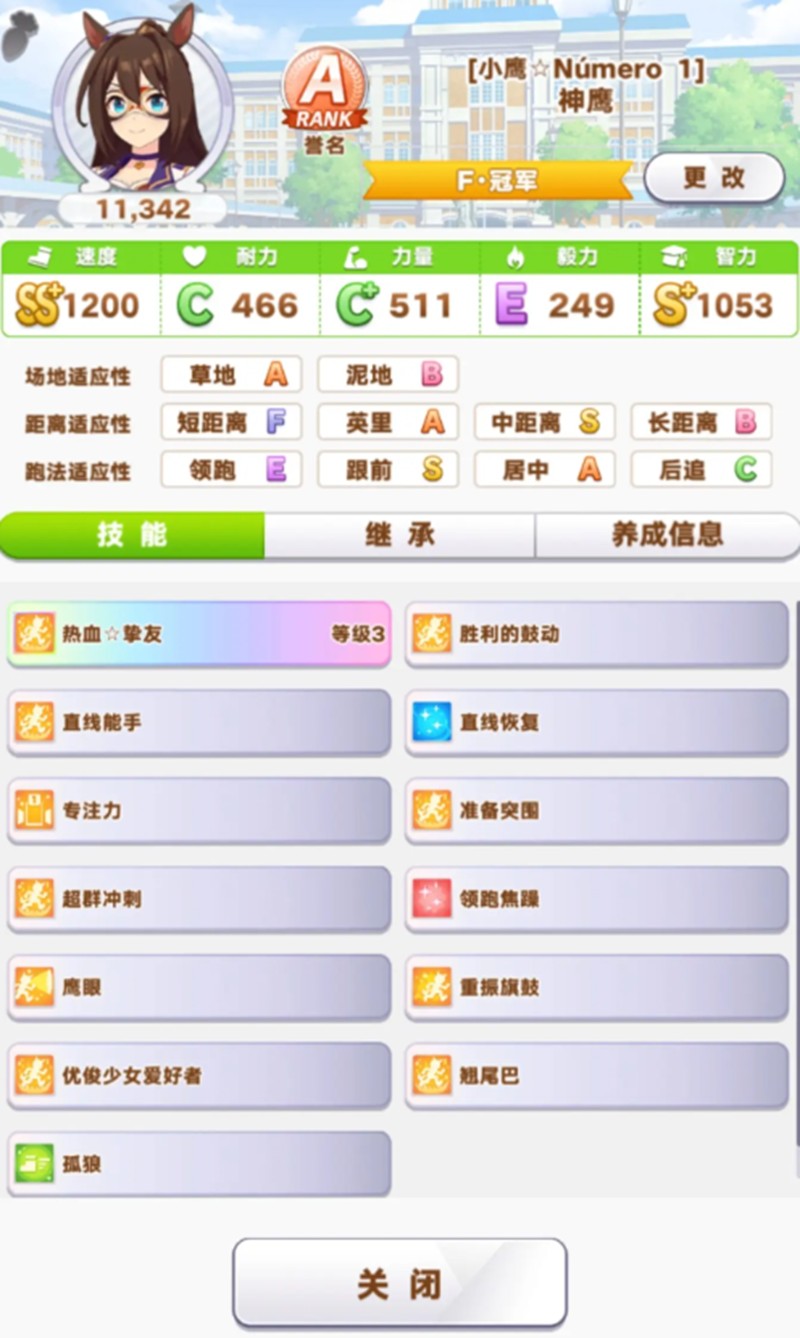Open 优俊少女爱好者 skill info
Image resolution: width=800 pixels, height=1338 pixels.
[x=198, y=1076]
